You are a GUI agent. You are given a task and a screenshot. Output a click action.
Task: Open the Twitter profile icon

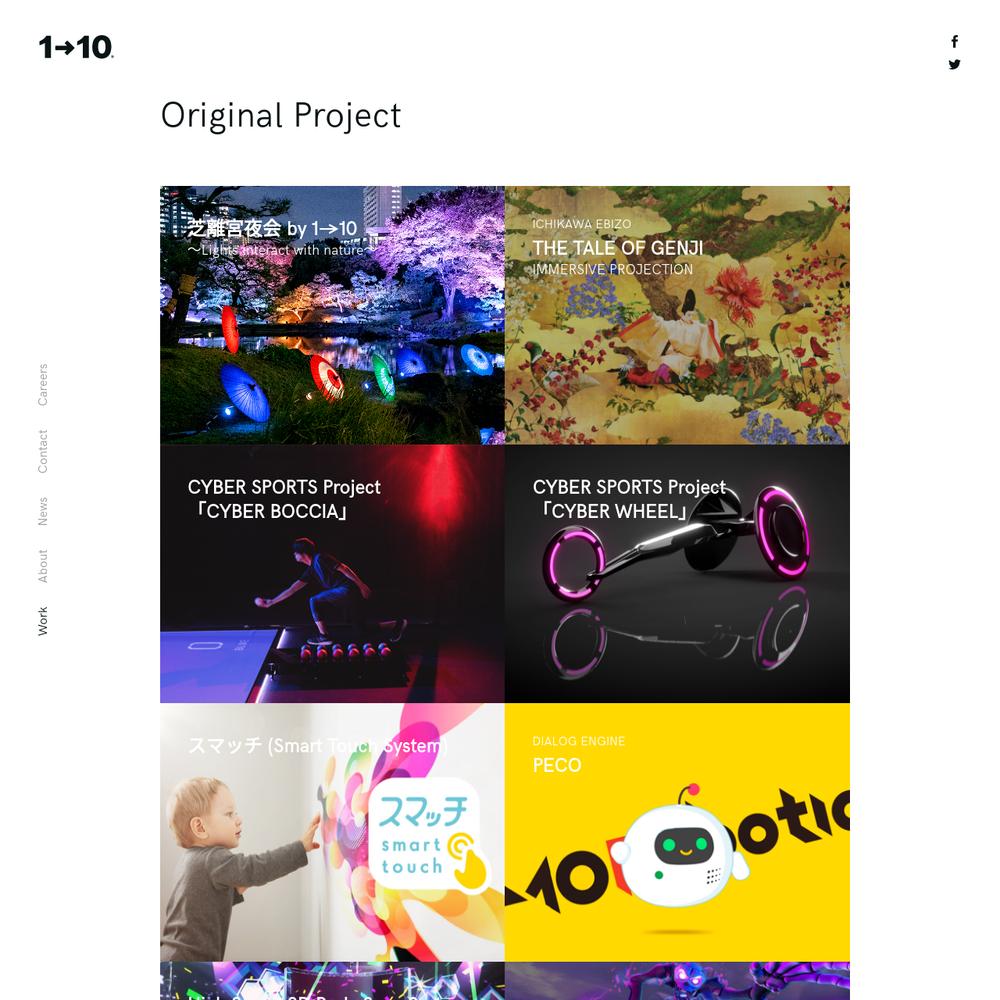[954, 65]
